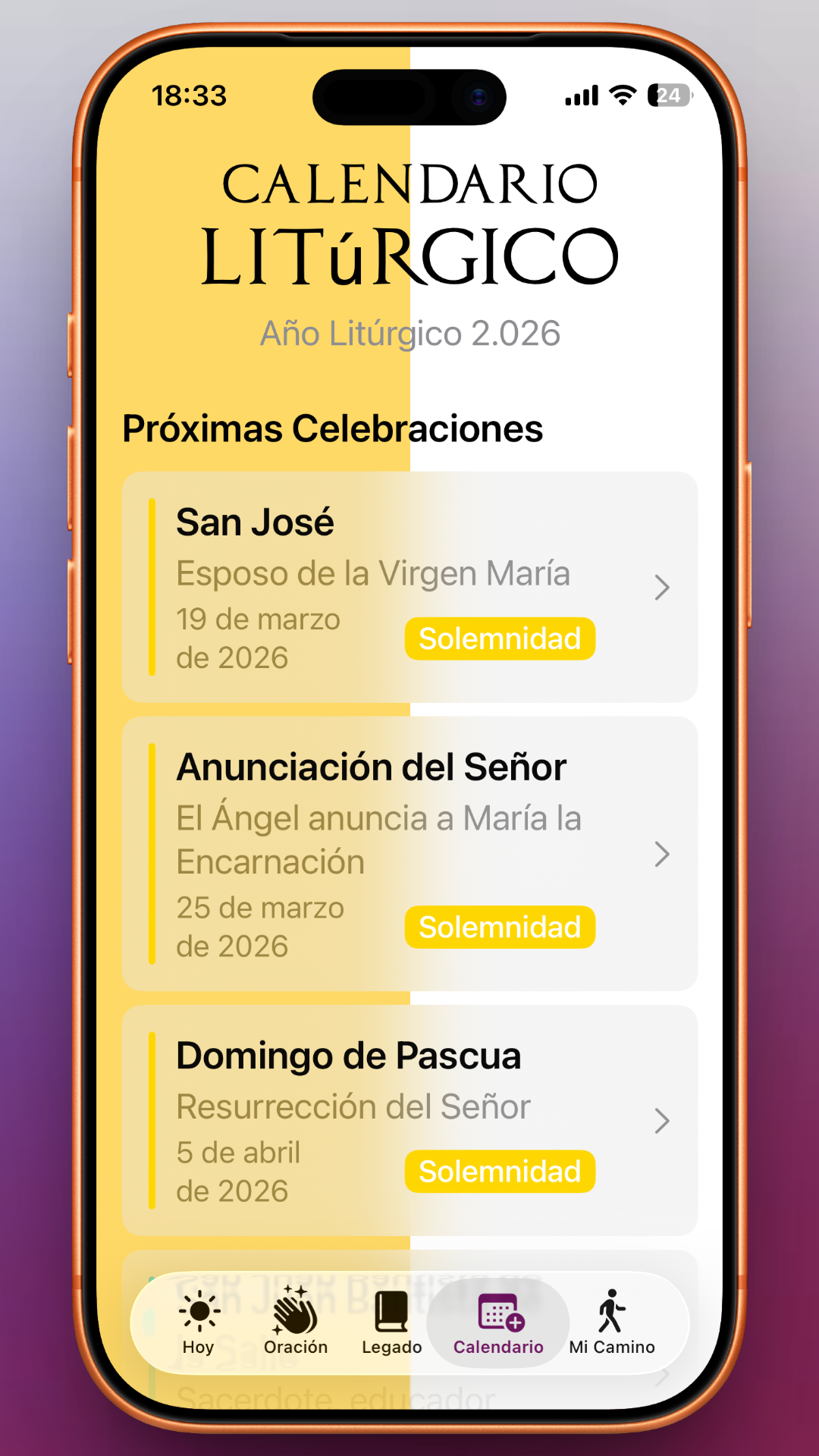Tap the clock showing 18:33
Image resolution: width=819 pixels, height=1456 pixels.
point(189,96)
